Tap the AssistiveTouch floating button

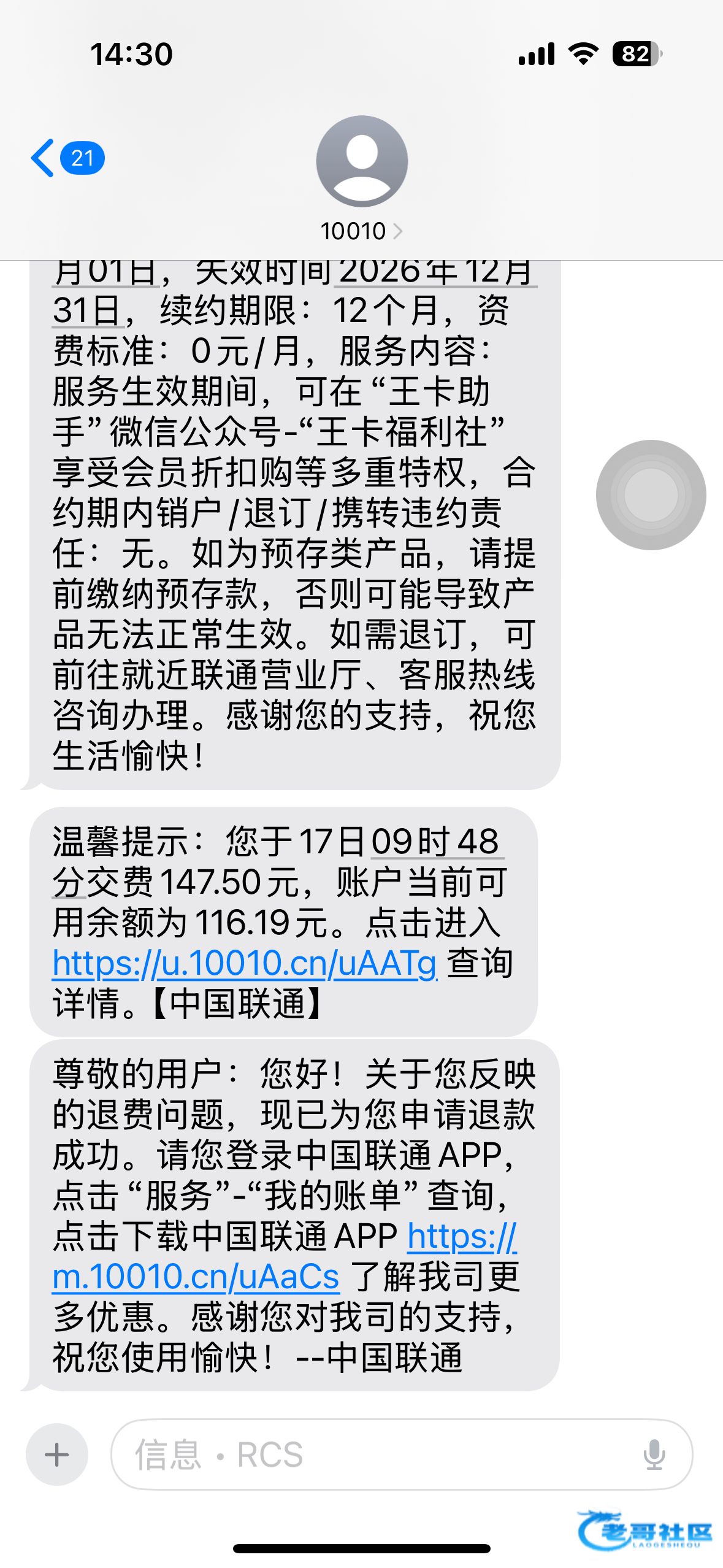(x=651, y=494)
